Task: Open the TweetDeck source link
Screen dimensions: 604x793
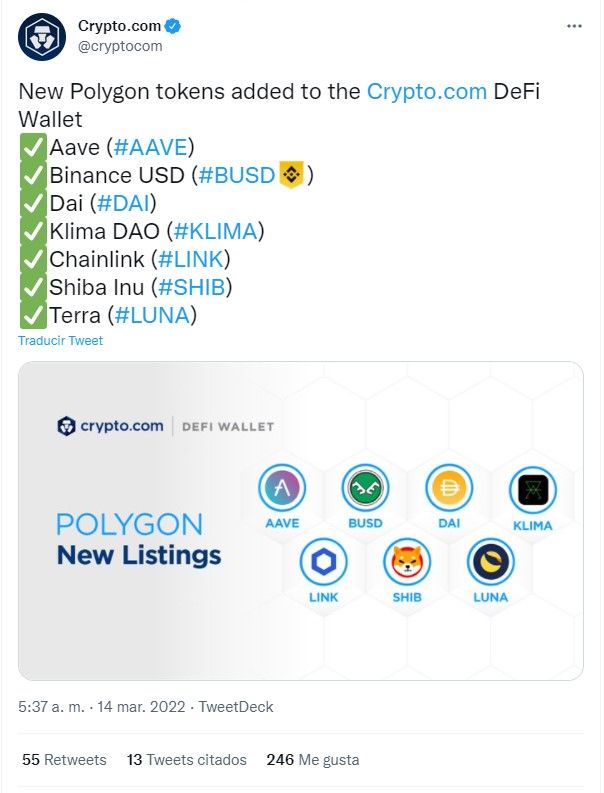Action: click(236, 707)
